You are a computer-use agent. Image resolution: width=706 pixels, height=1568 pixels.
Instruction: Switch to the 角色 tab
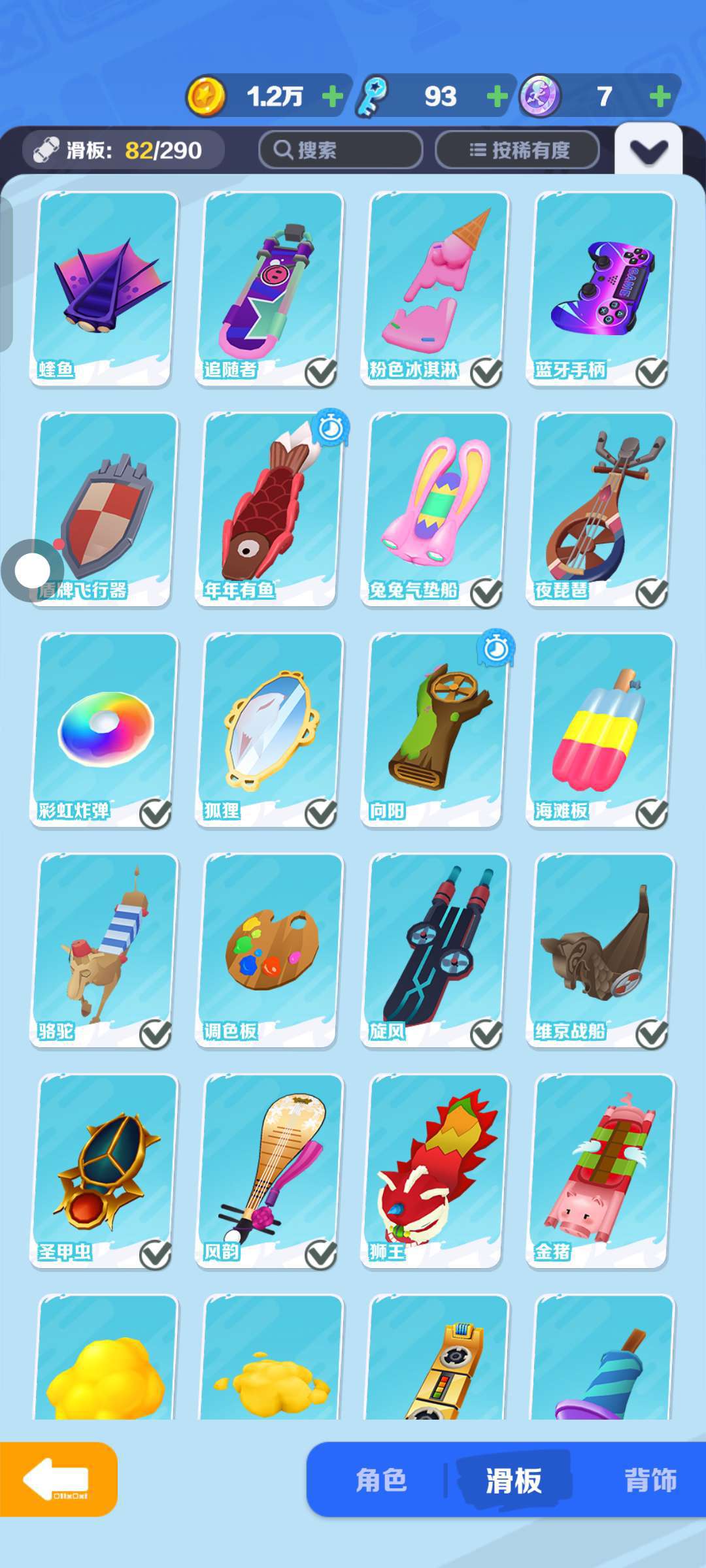[381, 1480]
